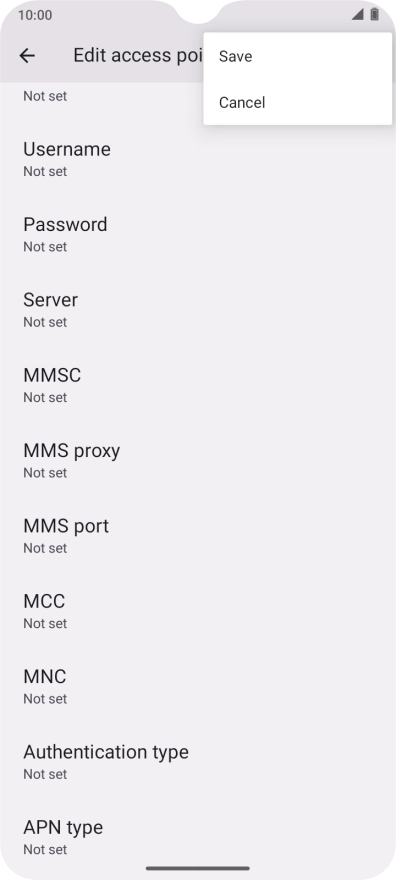Viewport: 396px width, 880px height.
Task: Edit the Password field row
Action: click(x=198, y=234)
